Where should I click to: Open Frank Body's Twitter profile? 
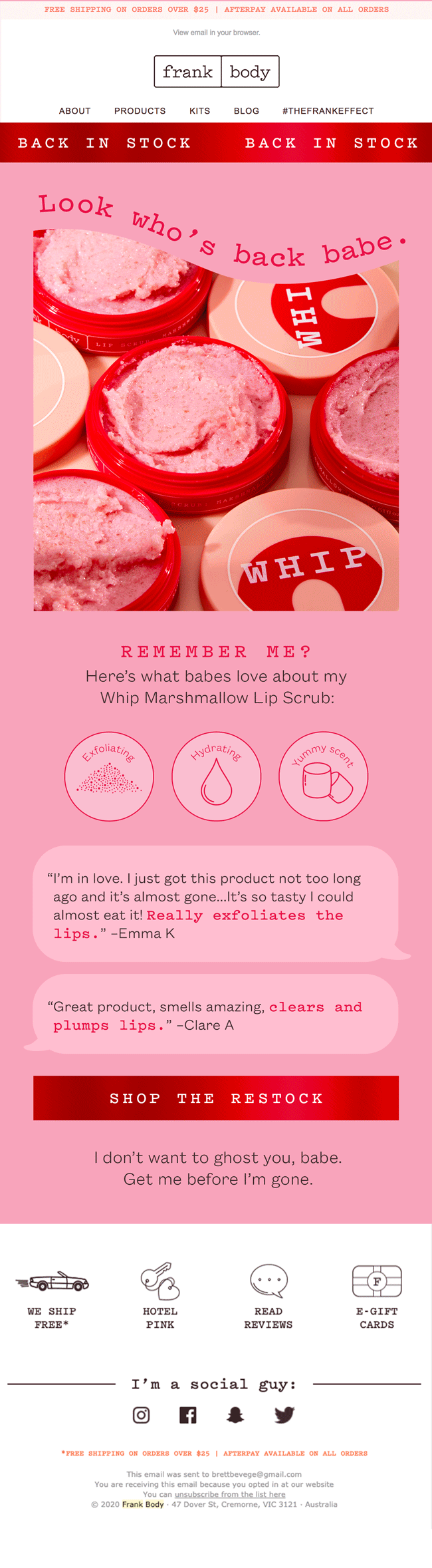click(284, 1415)
